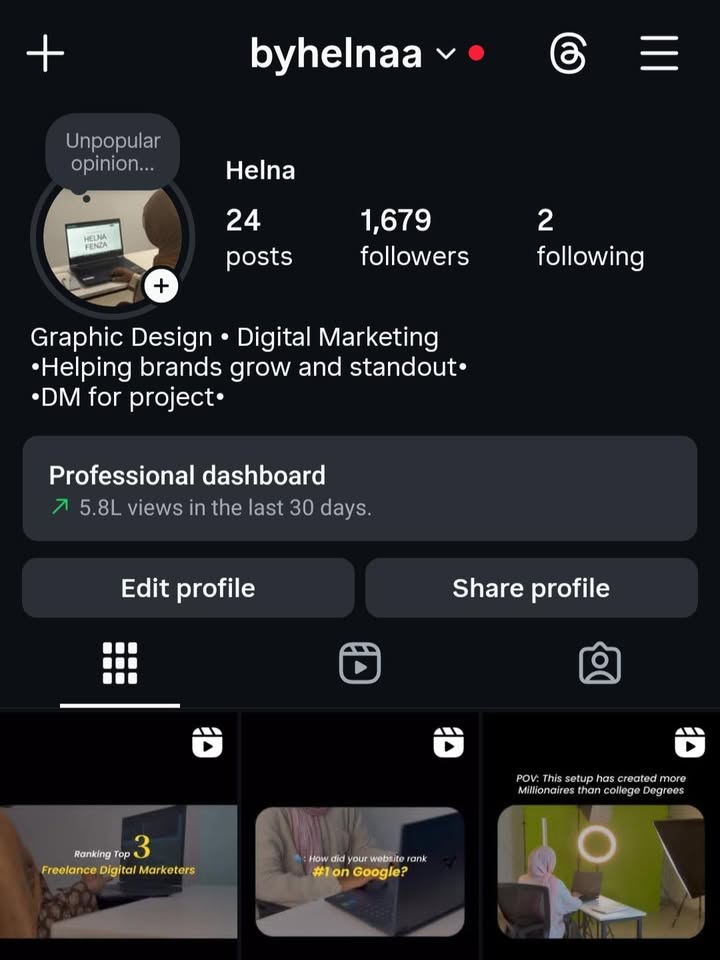View the 'Unpopular opinion...' note bubble
The height and width of the screenshot is (960, 720).
coord(113,153)
